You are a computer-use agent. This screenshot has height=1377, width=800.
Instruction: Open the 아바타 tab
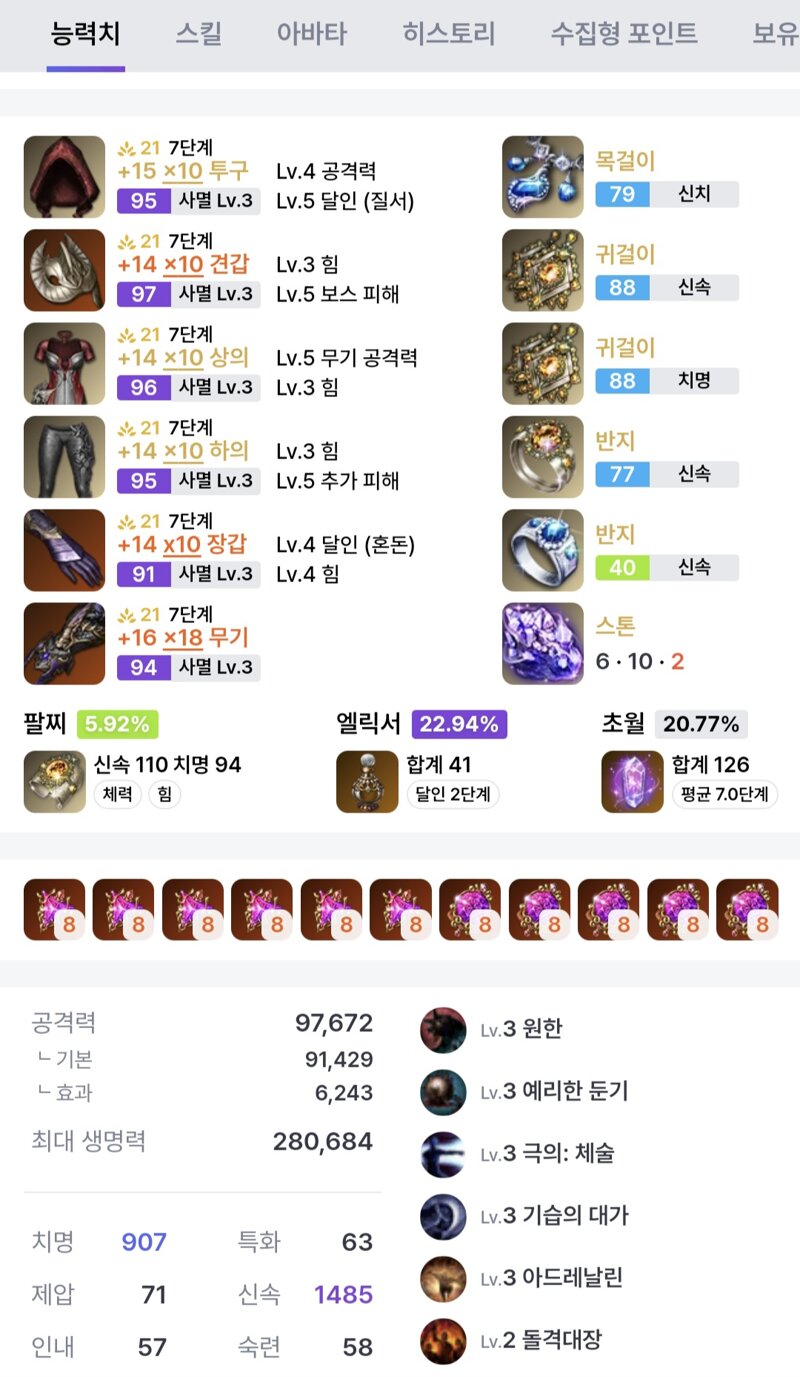312,34
